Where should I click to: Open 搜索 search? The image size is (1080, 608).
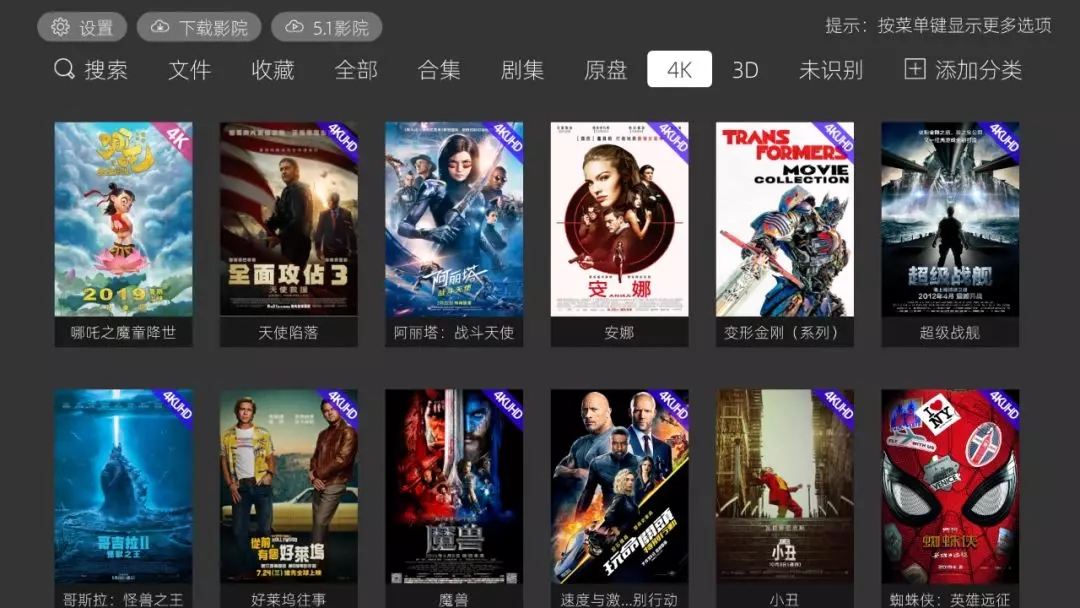91,70
